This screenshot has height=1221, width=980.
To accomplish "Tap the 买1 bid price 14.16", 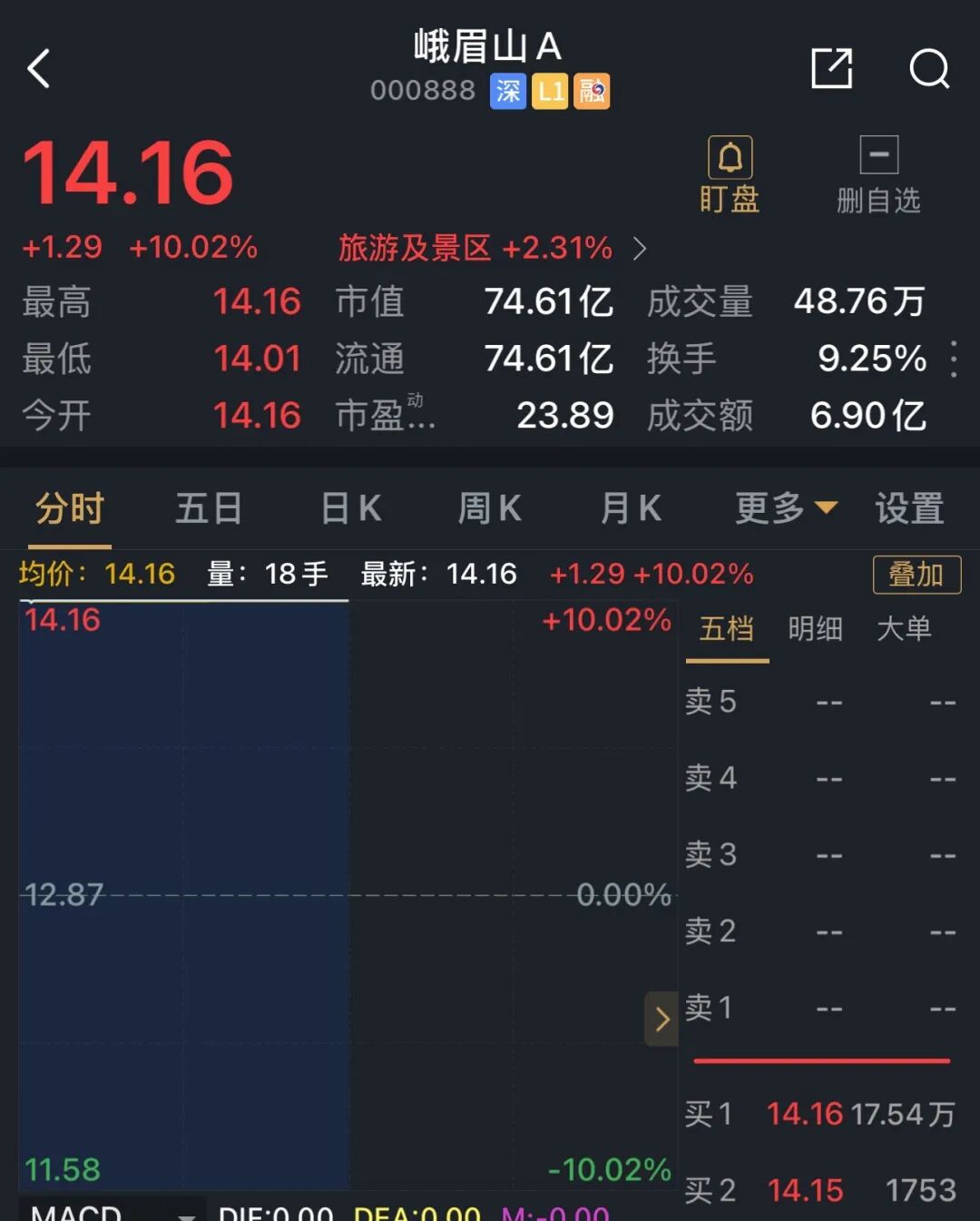I will (804, 1114).
